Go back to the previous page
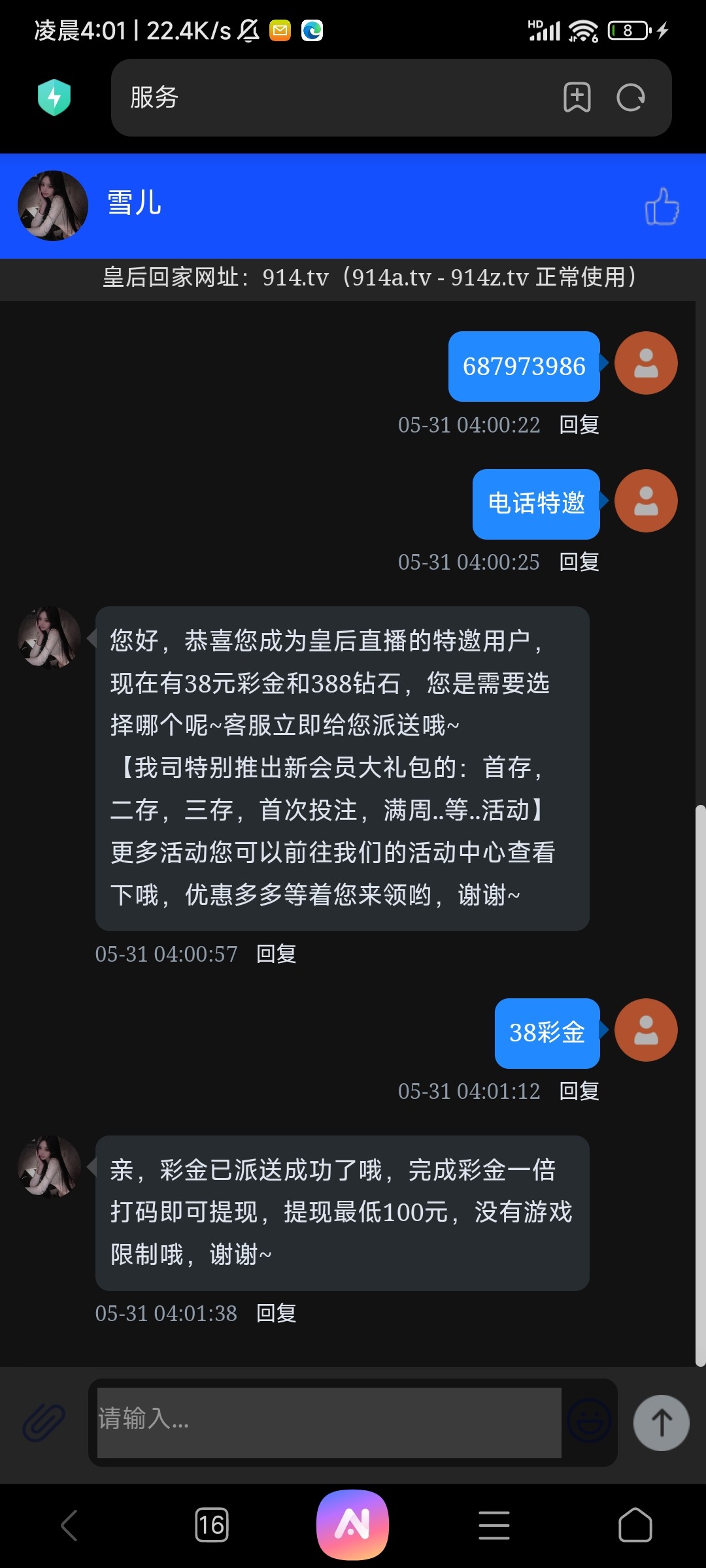This screenshot has height=1568, width=706. [70, 1526]
